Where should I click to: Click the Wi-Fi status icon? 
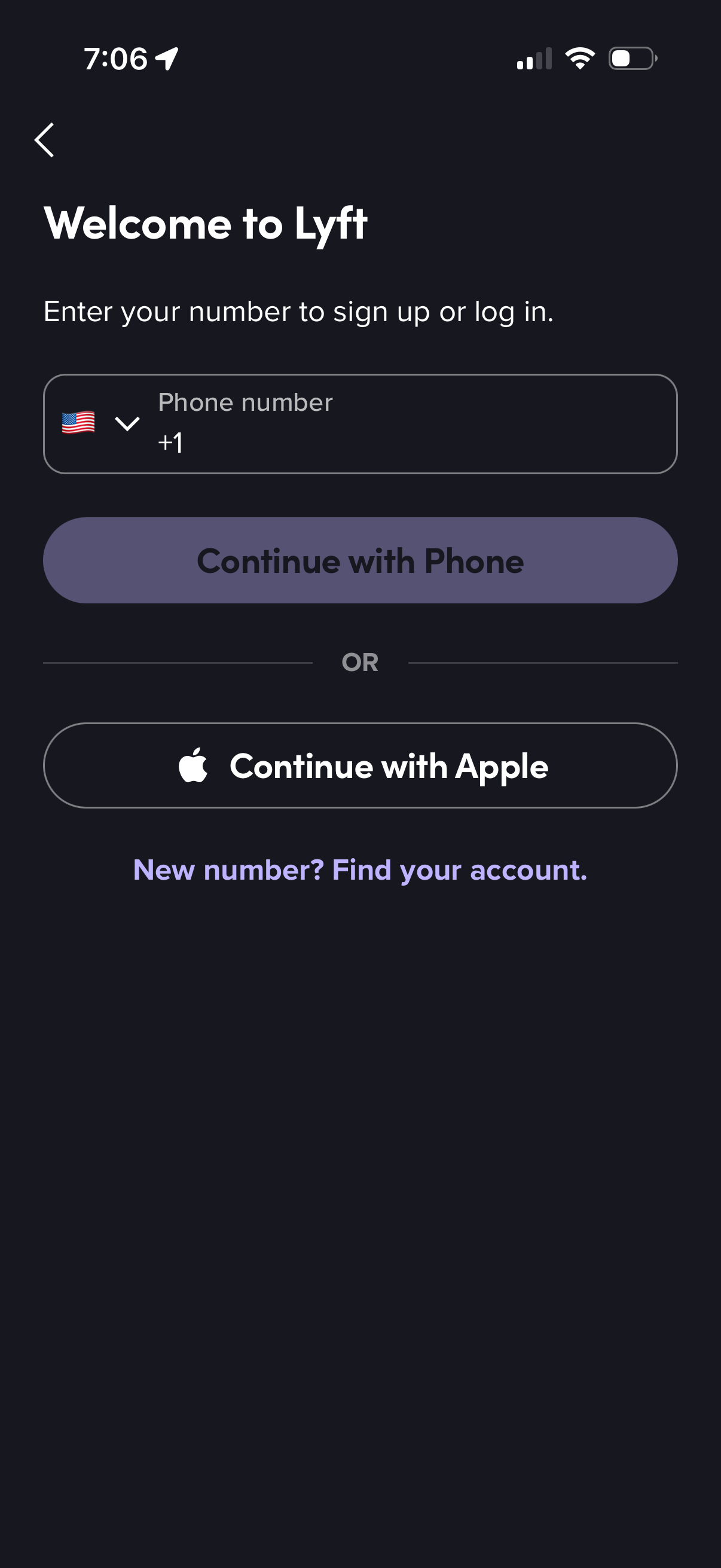581,58
